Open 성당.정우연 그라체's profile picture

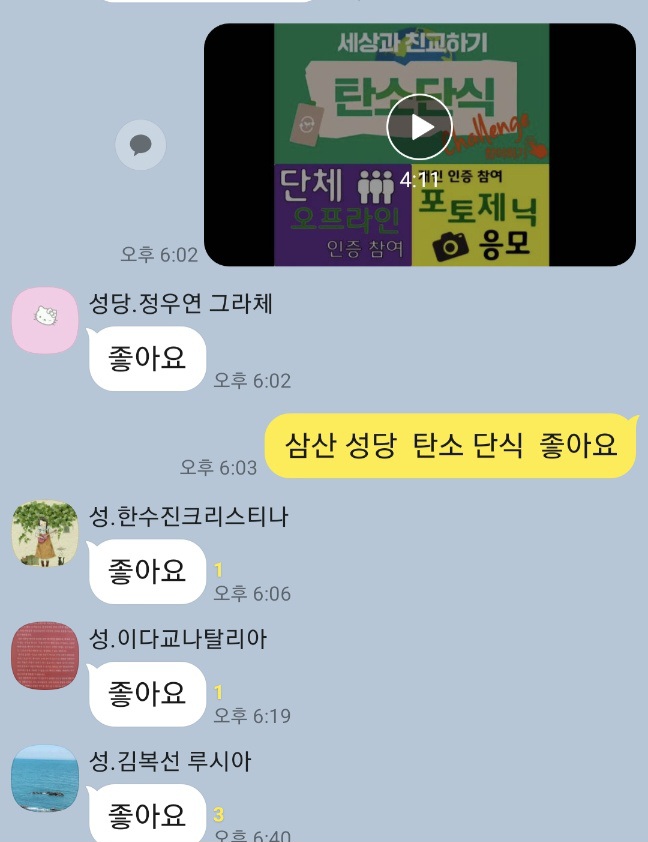pos(44,319)
